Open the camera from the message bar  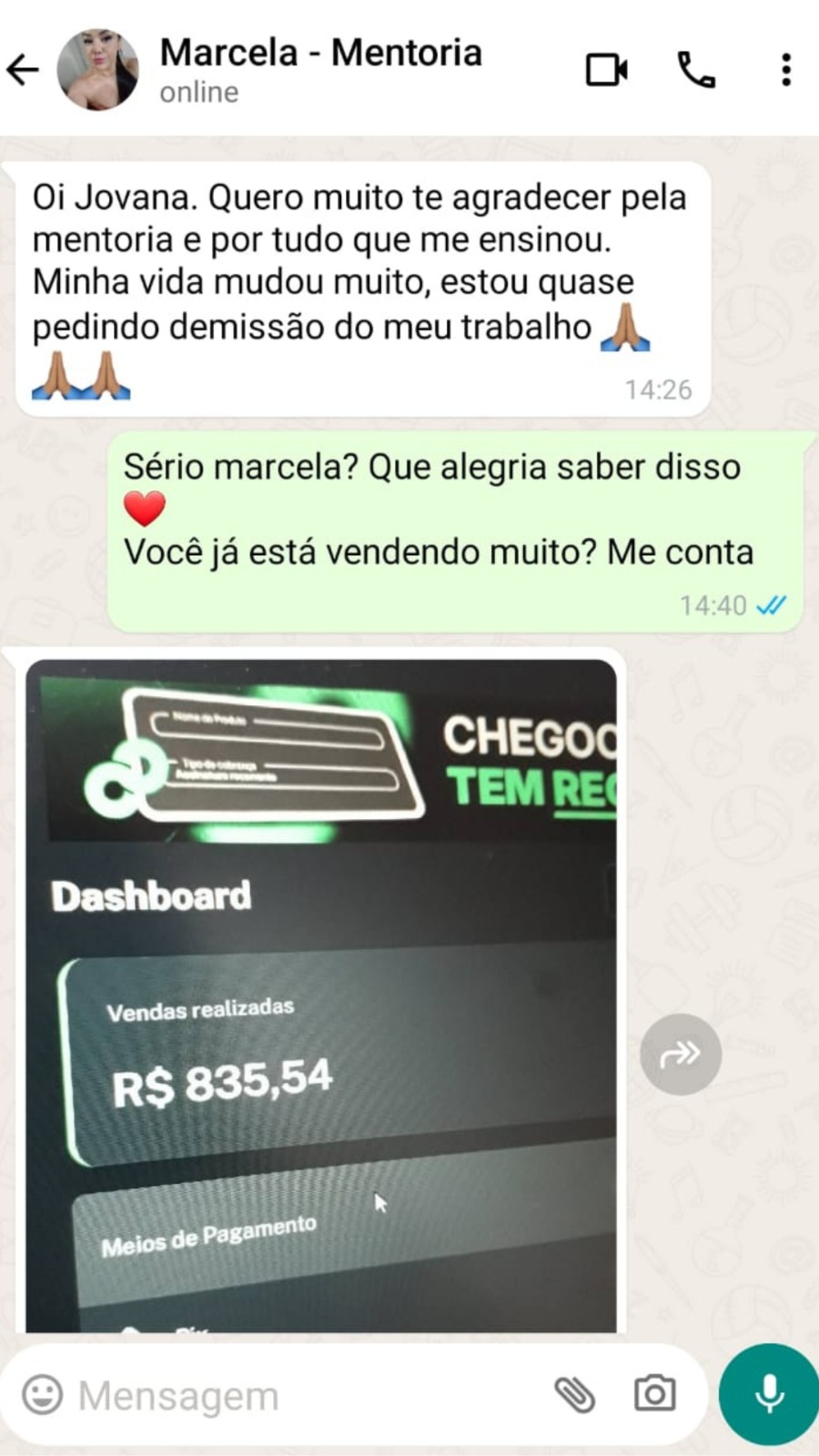(x=655, y=1394)
